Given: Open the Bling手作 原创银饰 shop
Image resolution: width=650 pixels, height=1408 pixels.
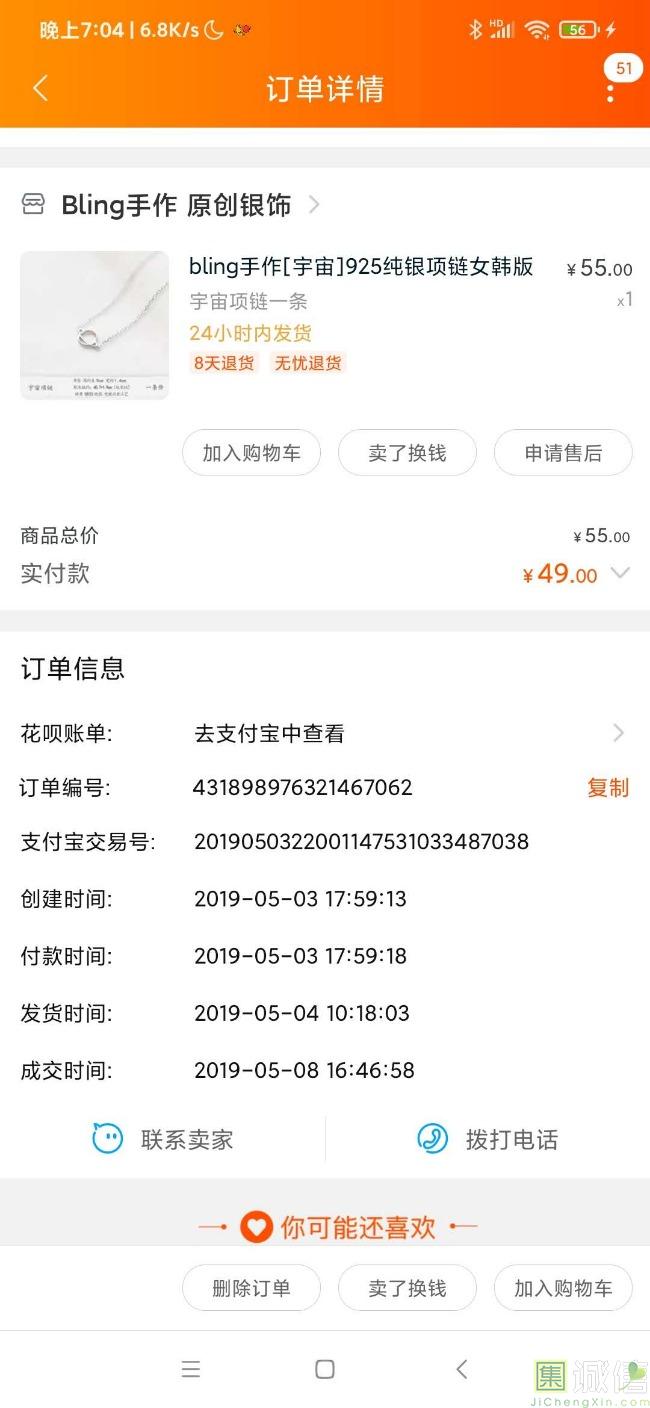Looking at the screenshot, I should coord(176,205).
